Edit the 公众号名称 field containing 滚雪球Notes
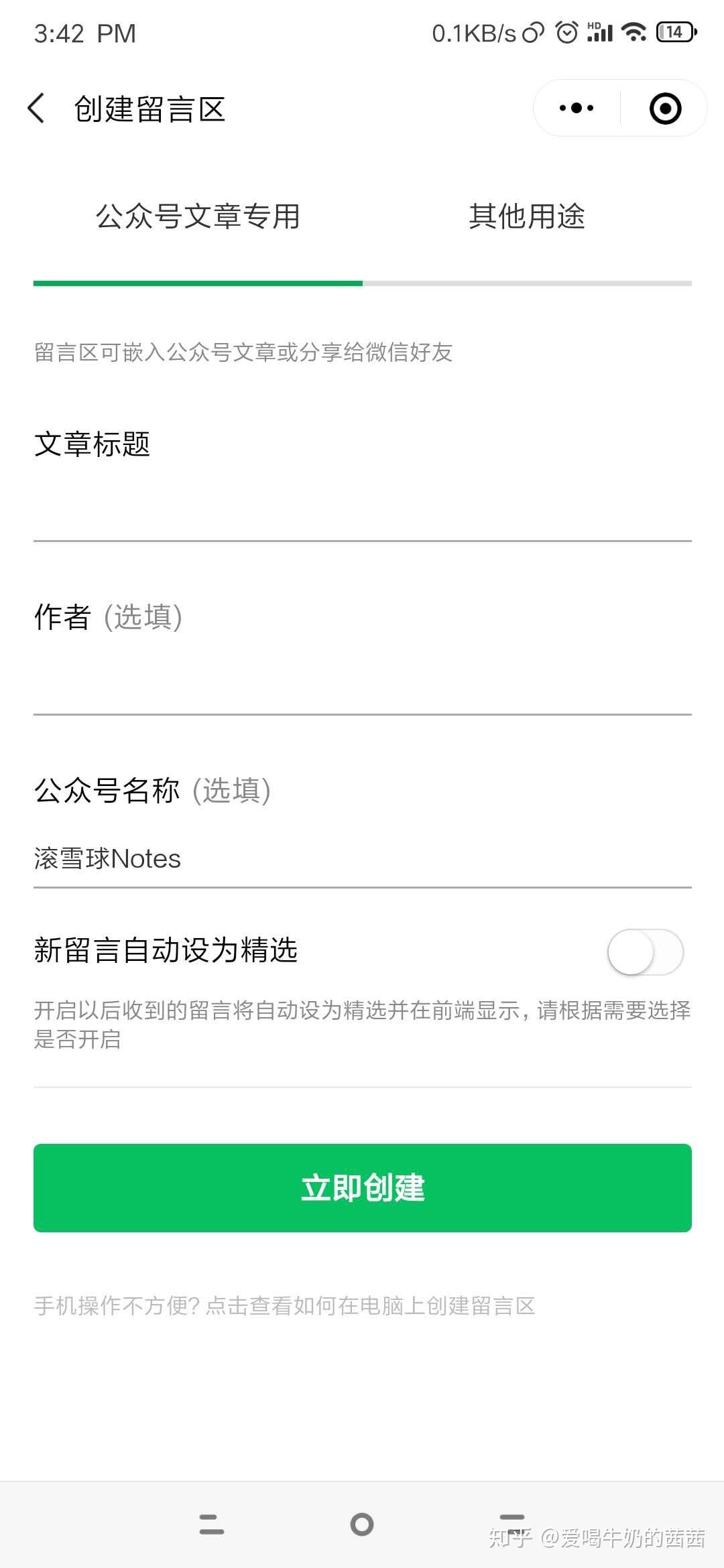The width and height of the screenshot is (724, 1568). pyautogui.click(x=362, y=859)
